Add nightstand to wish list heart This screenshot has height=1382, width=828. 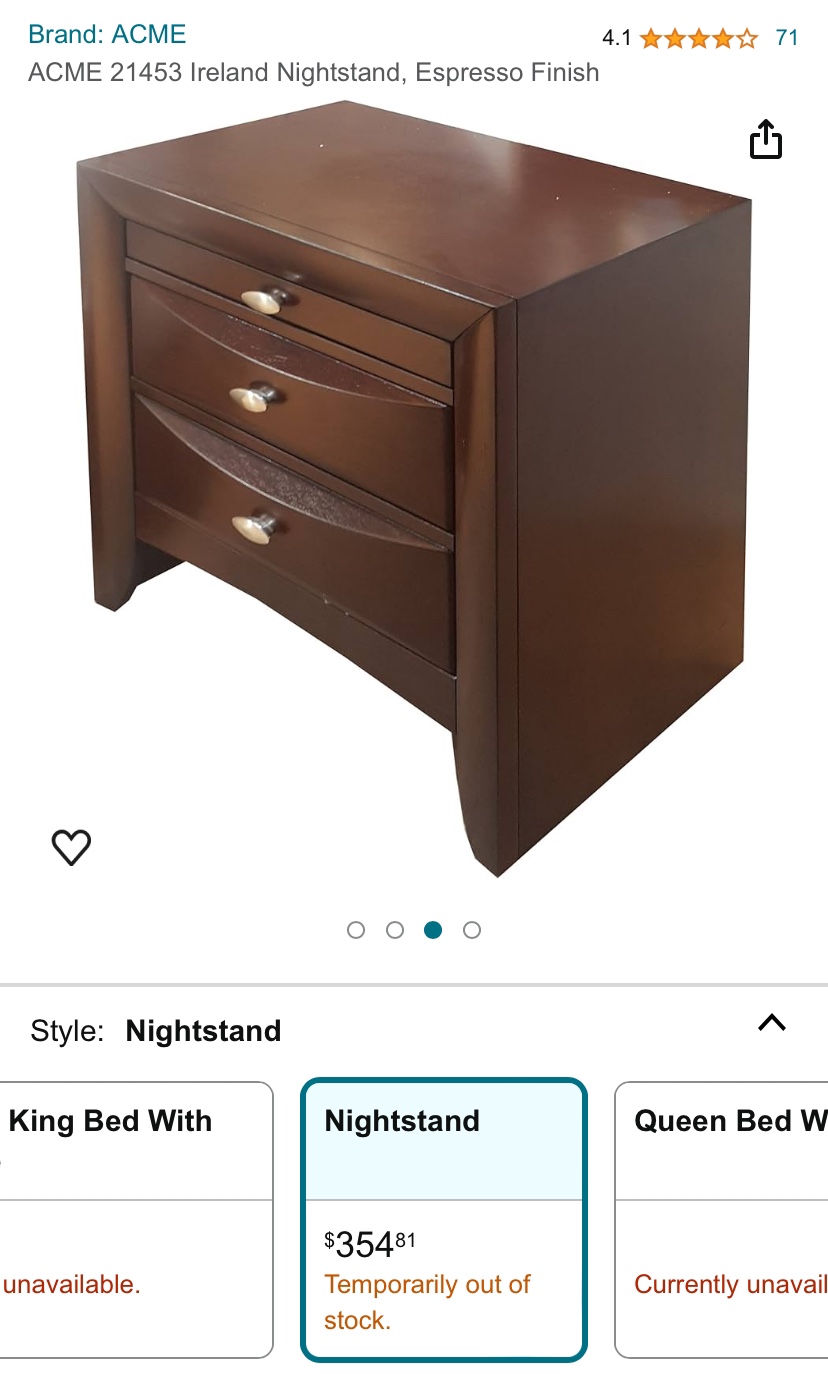[71, 848]
